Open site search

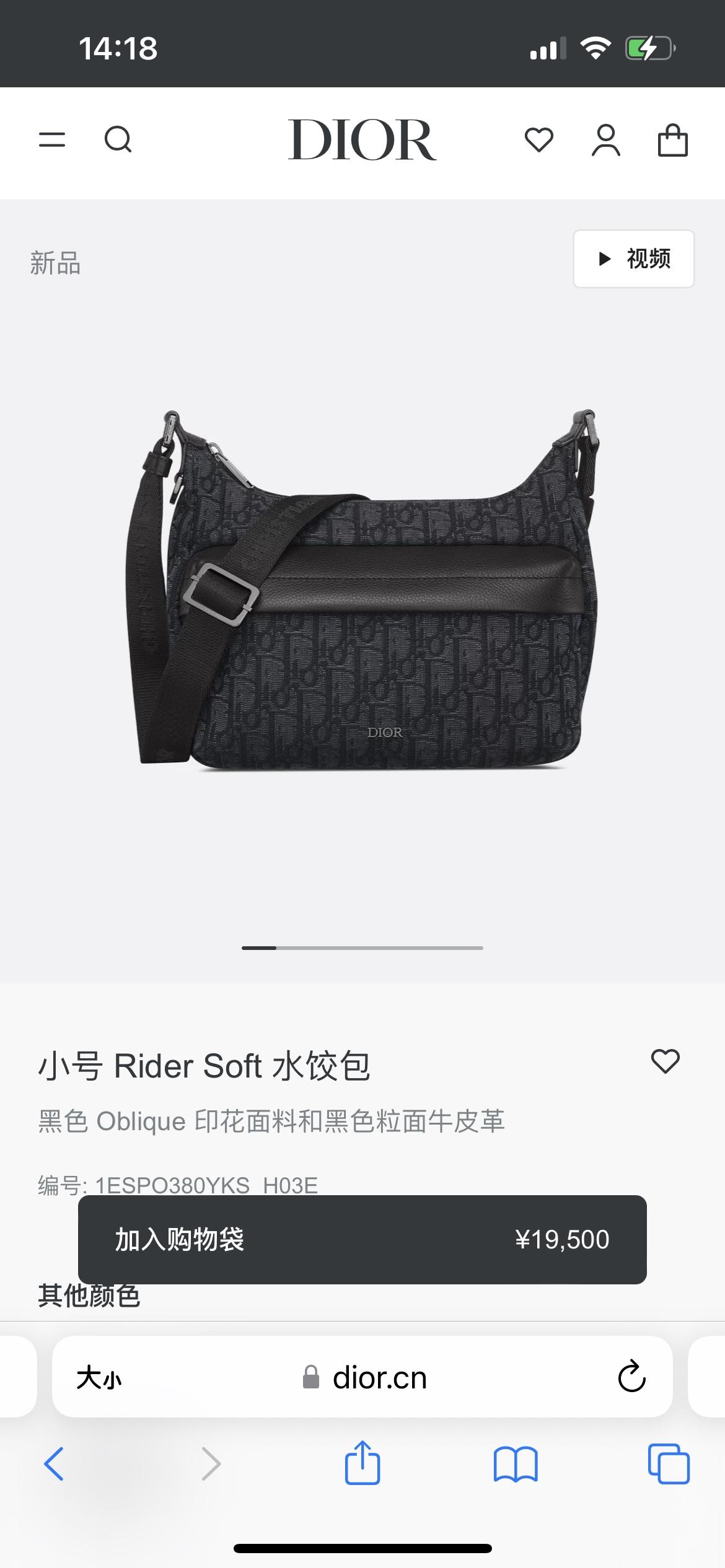pos(118,139)
